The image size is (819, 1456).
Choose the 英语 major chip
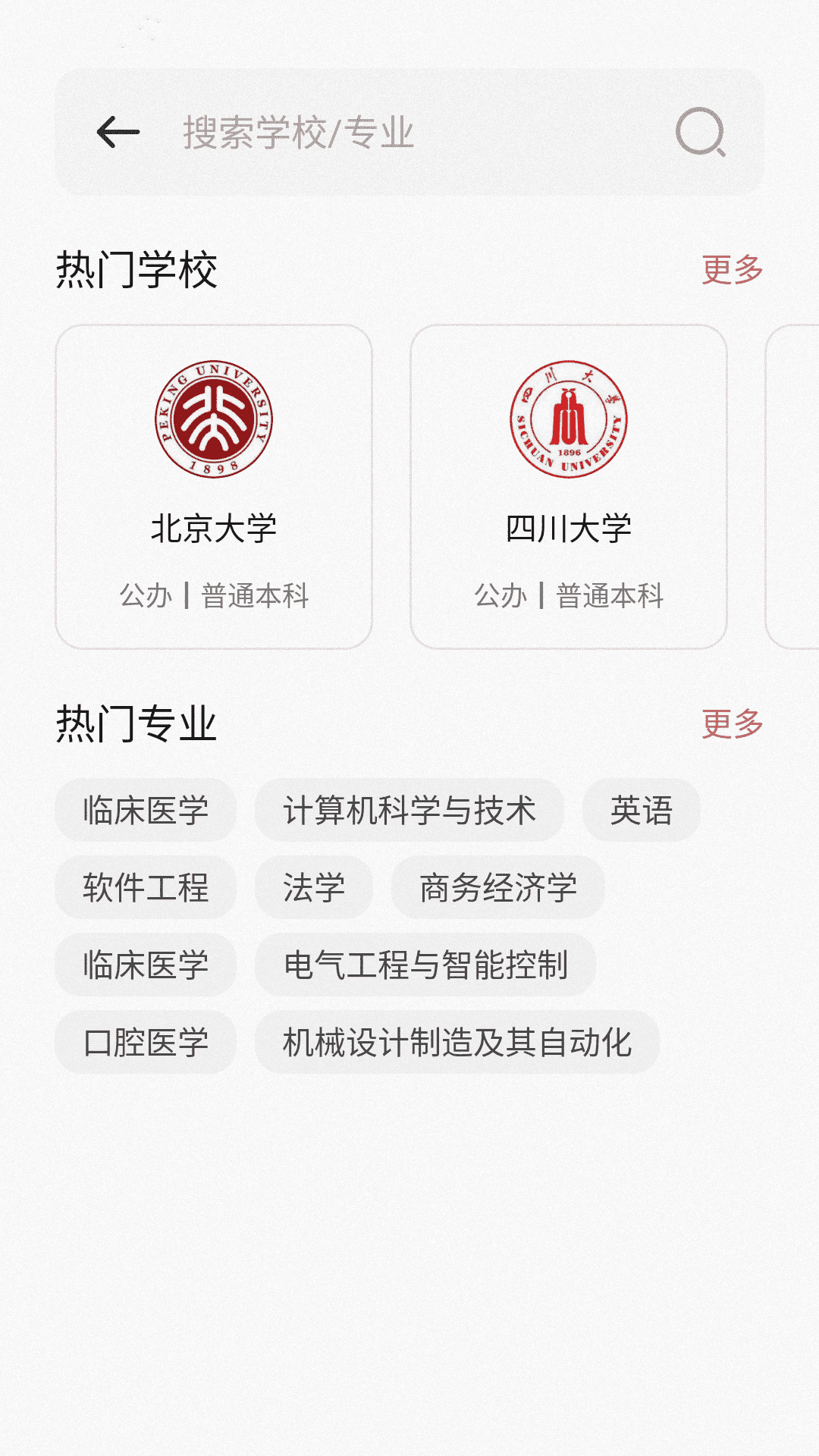641,810
